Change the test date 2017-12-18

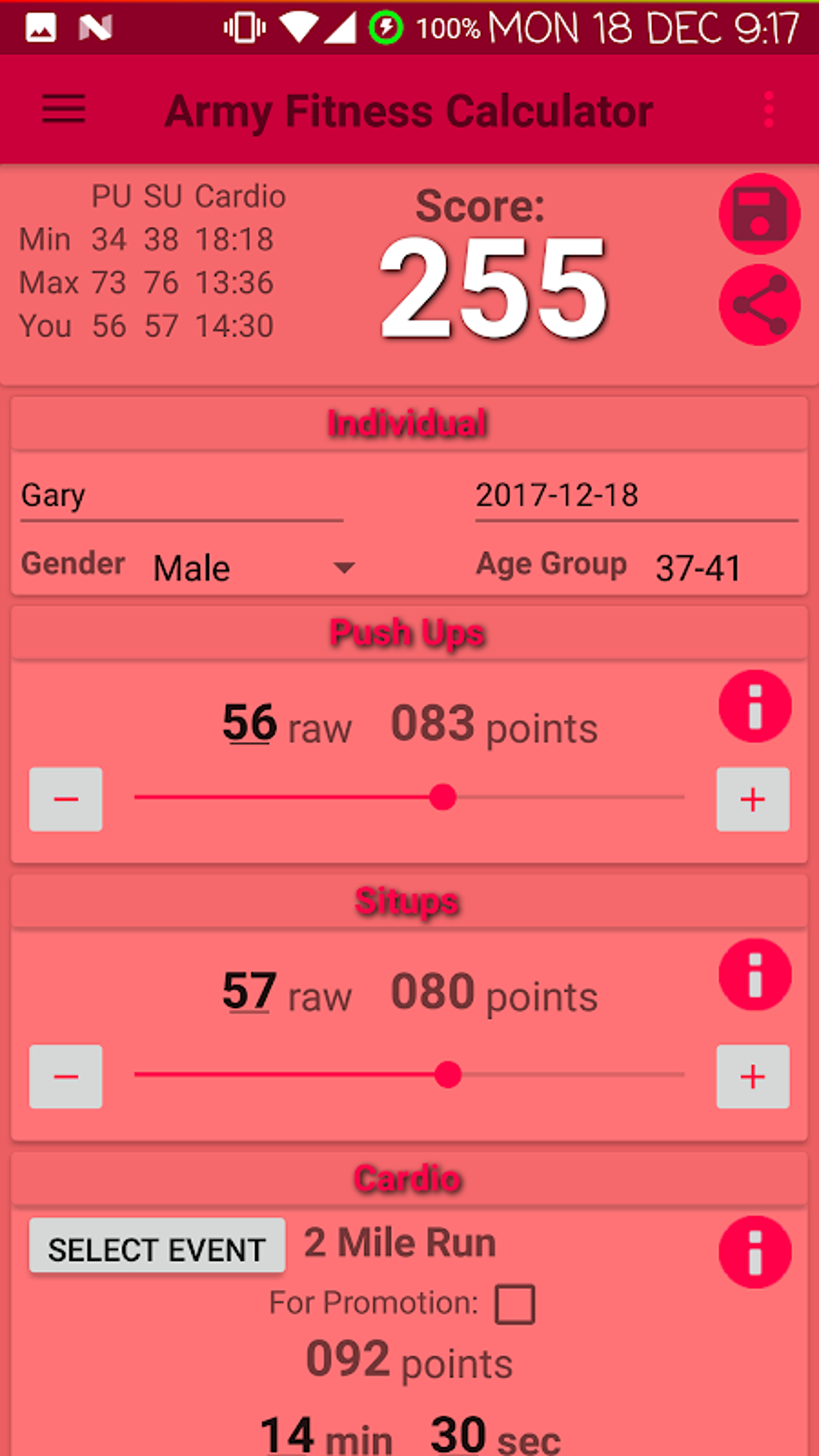[635, 496]
